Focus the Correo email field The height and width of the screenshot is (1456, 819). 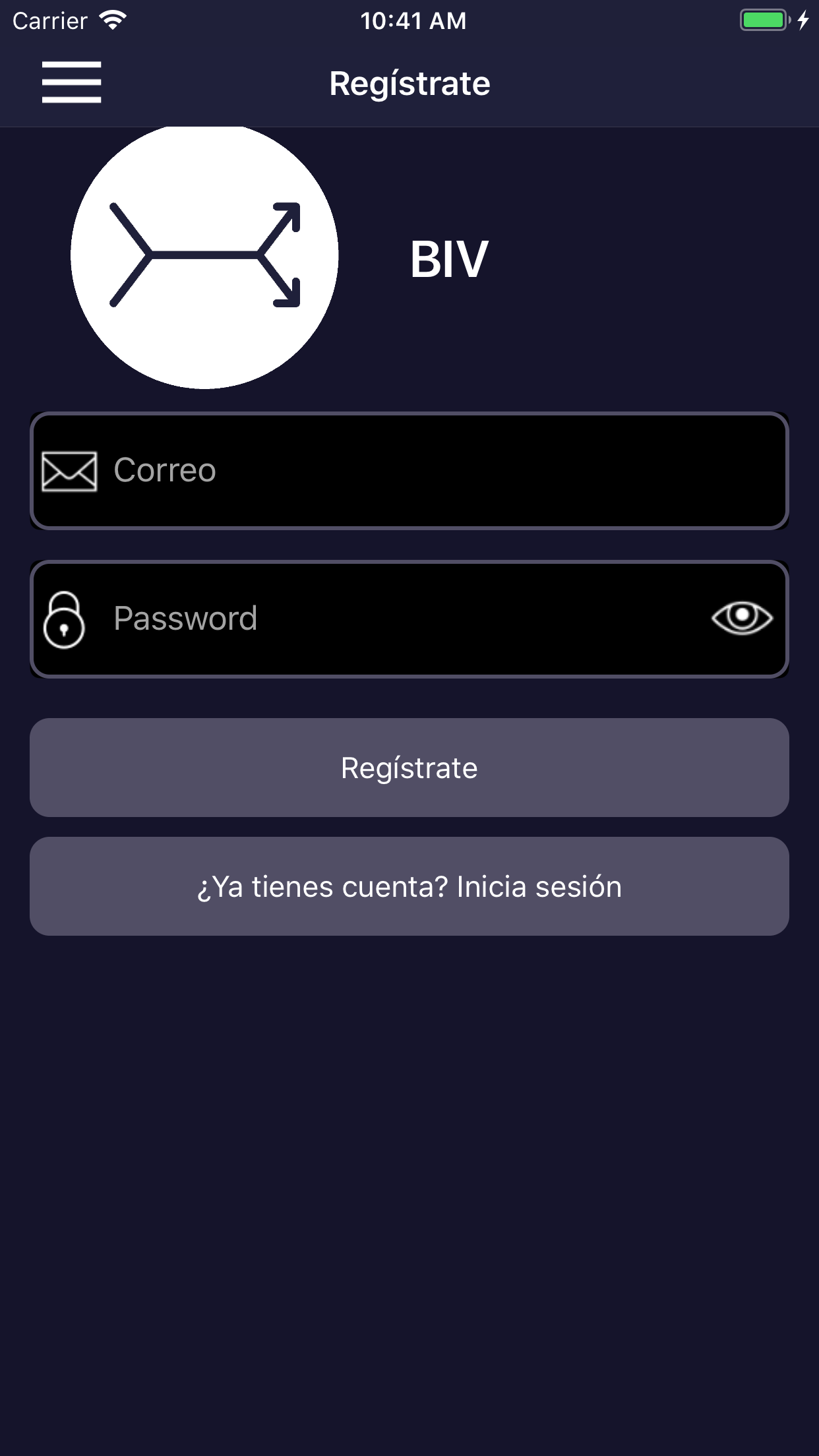click(x=409, y=471)
